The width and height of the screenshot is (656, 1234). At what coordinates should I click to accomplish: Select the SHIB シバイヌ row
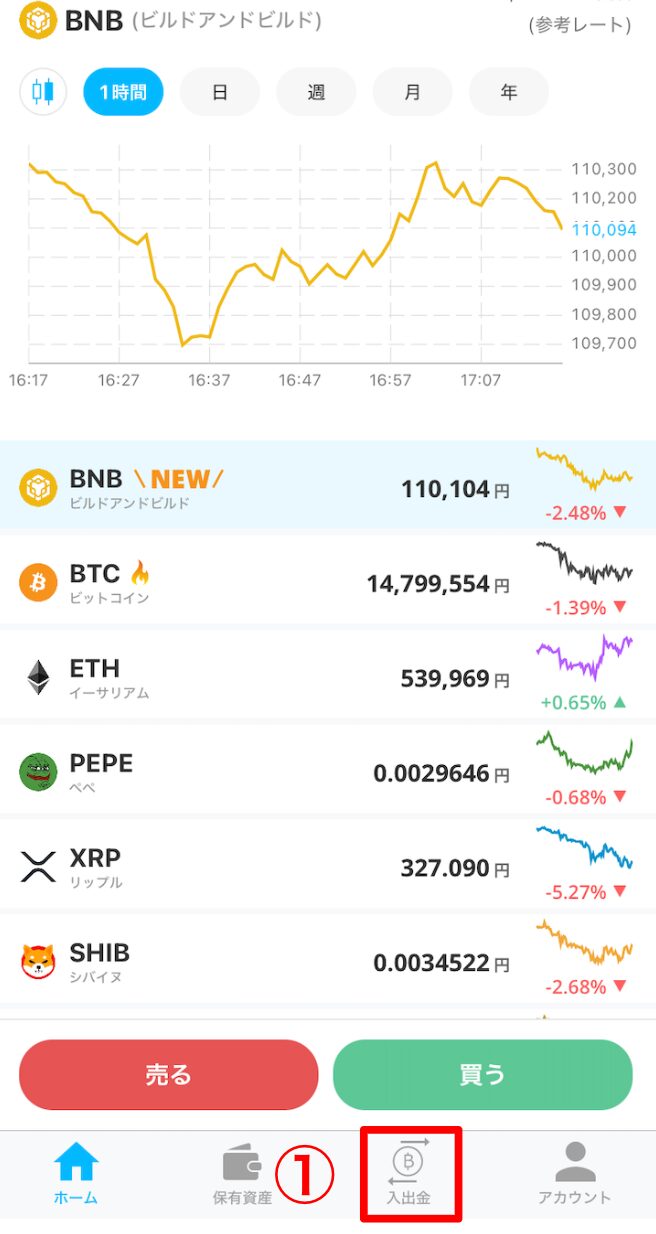click(x=328, y=961)
